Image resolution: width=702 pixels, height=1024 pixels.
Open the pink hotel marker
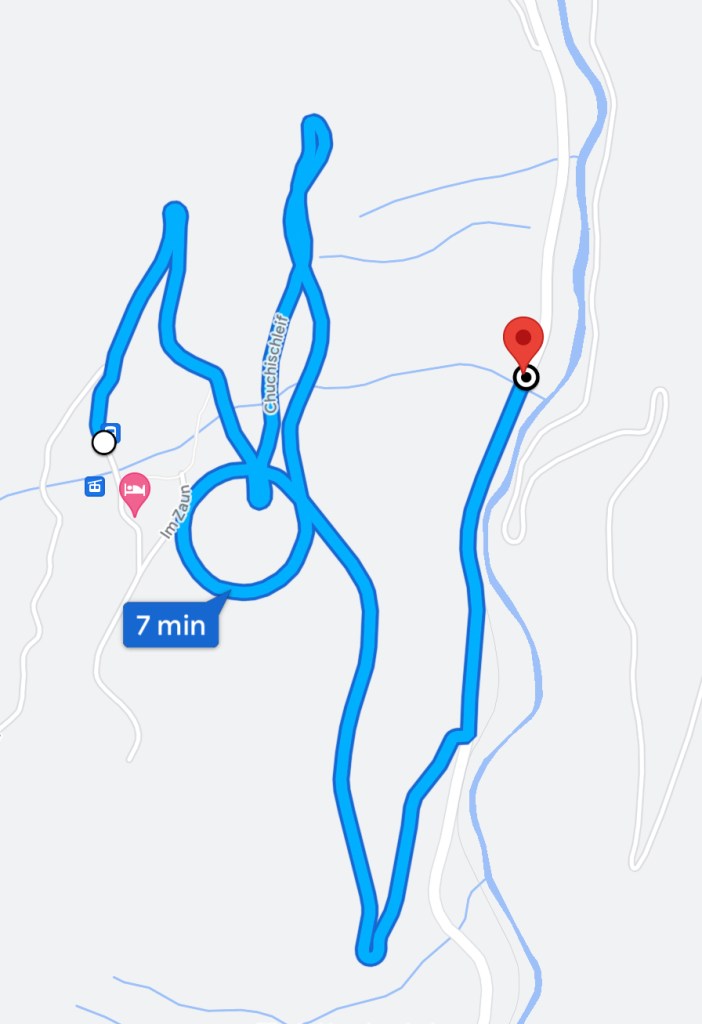134,491
